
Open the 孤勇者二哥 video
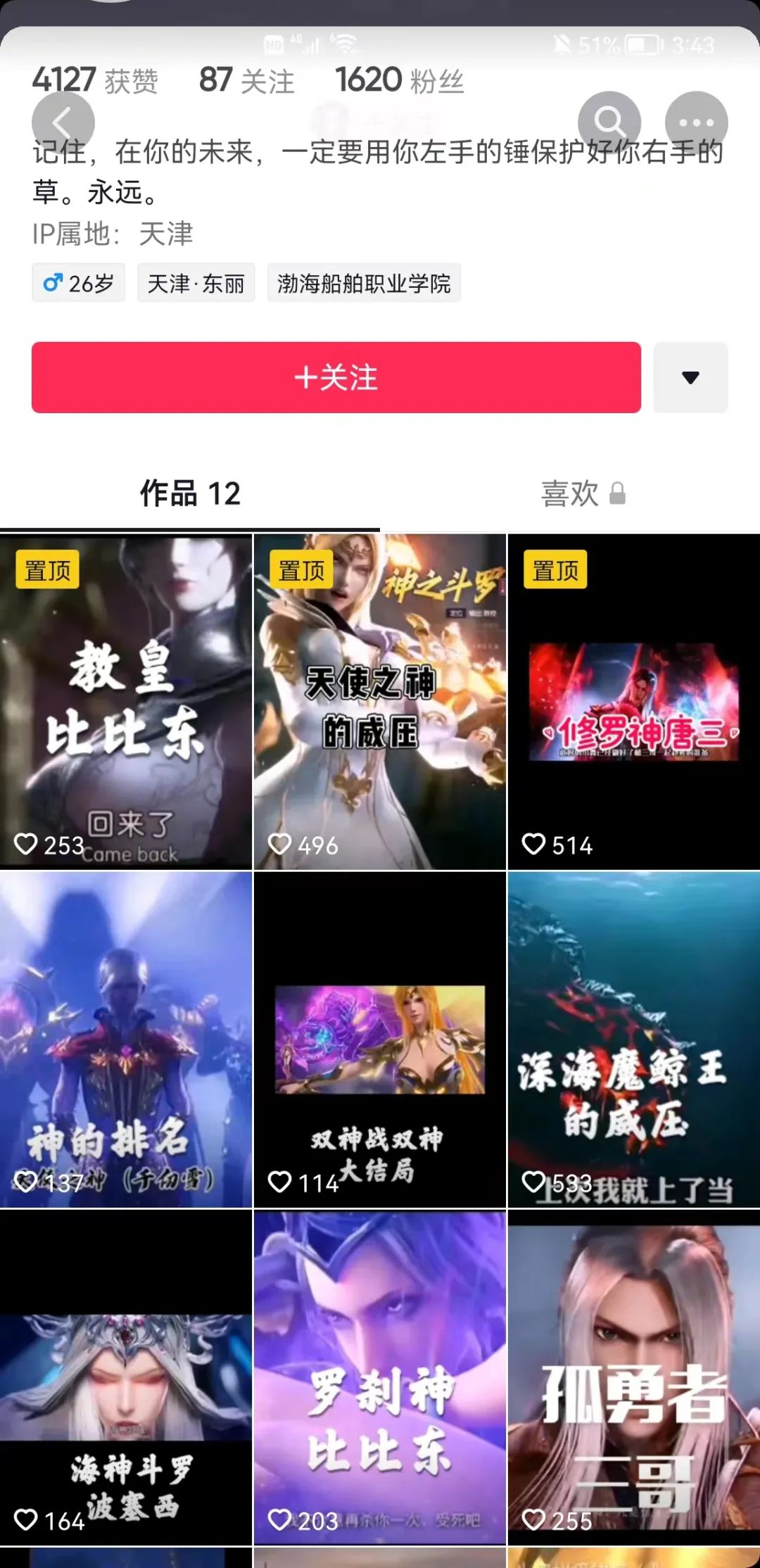[x=633, y=1377]
